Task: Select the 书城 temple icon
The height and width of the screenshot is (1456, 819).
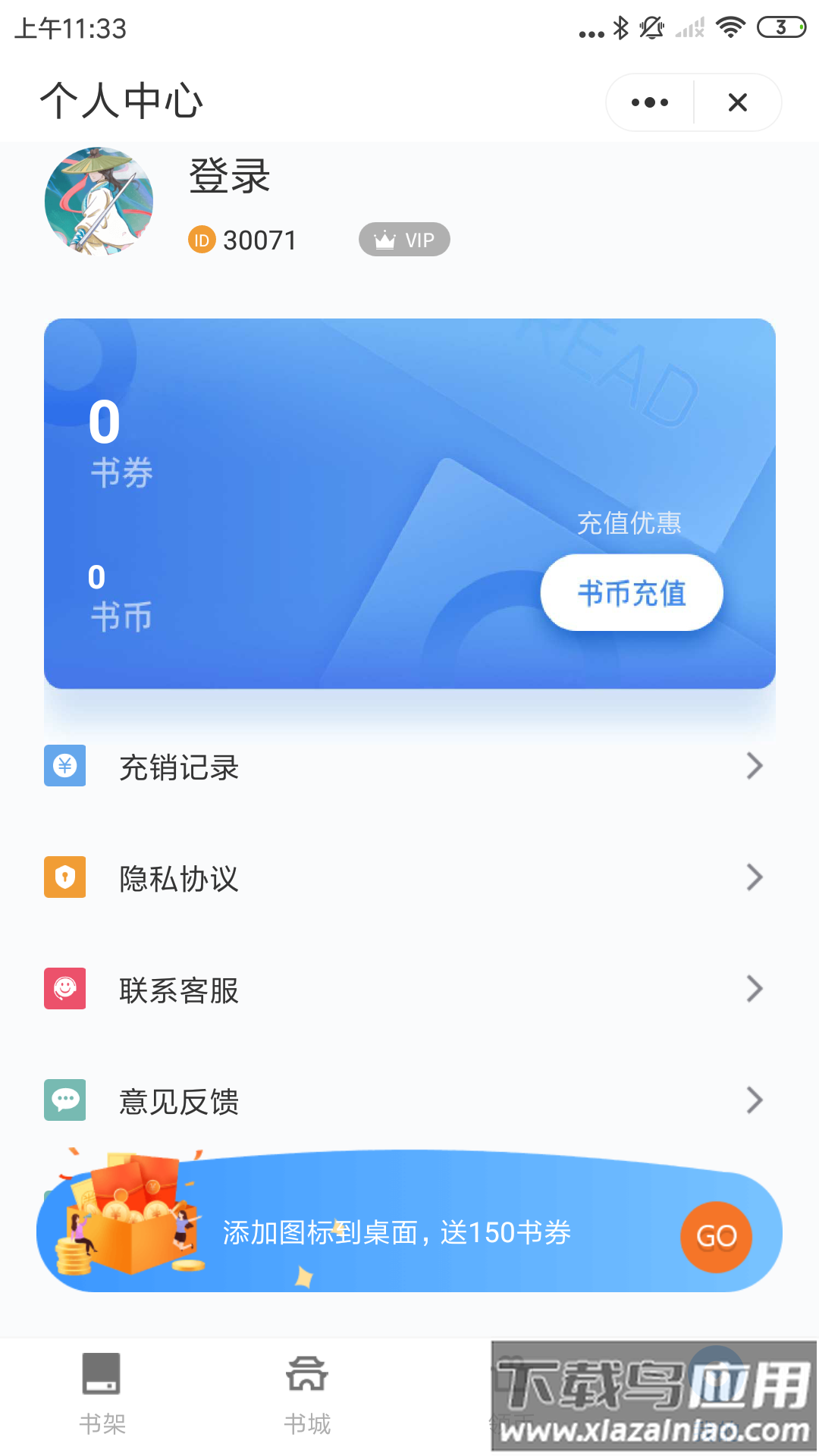Action: pos(306,1373)
